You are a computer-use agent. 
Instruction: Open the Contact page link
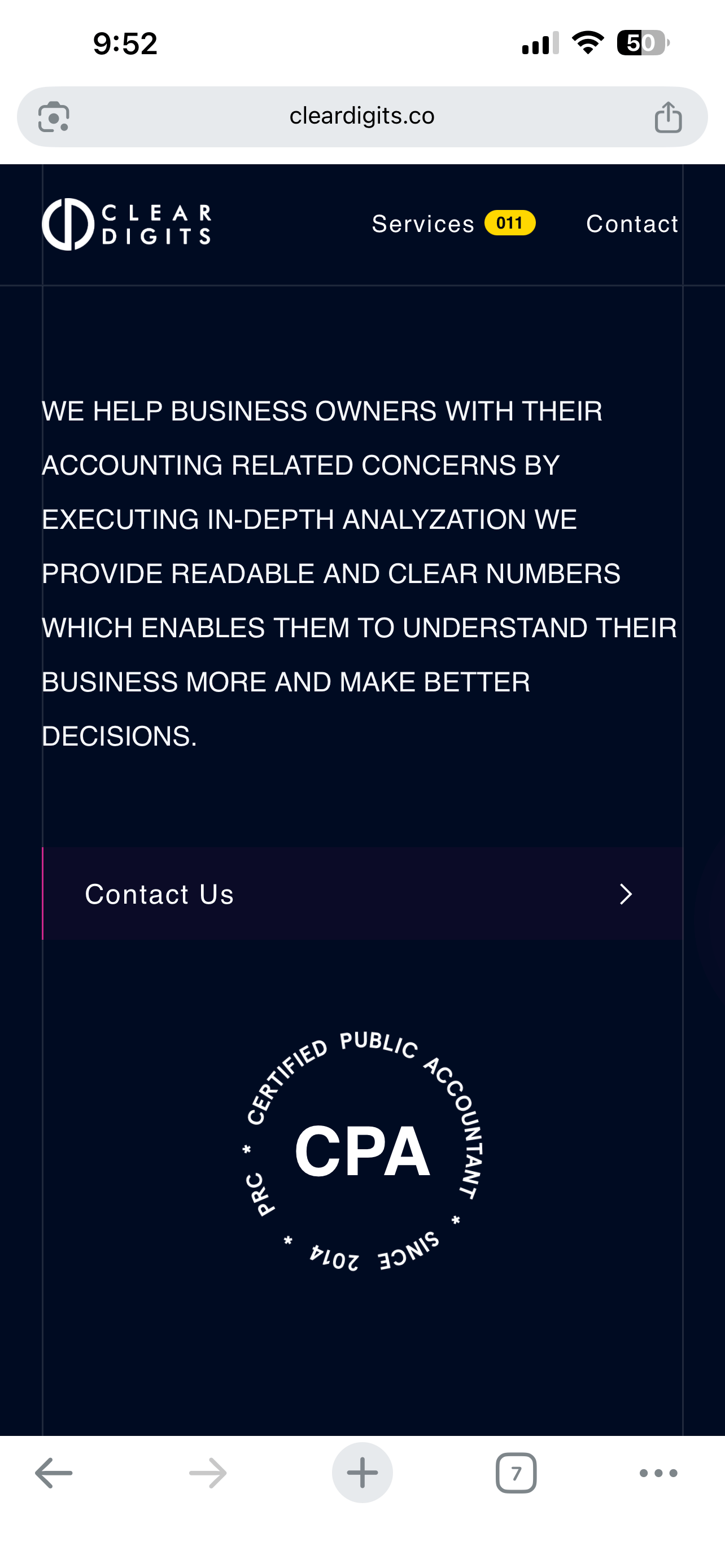click(x=631, y=224)
